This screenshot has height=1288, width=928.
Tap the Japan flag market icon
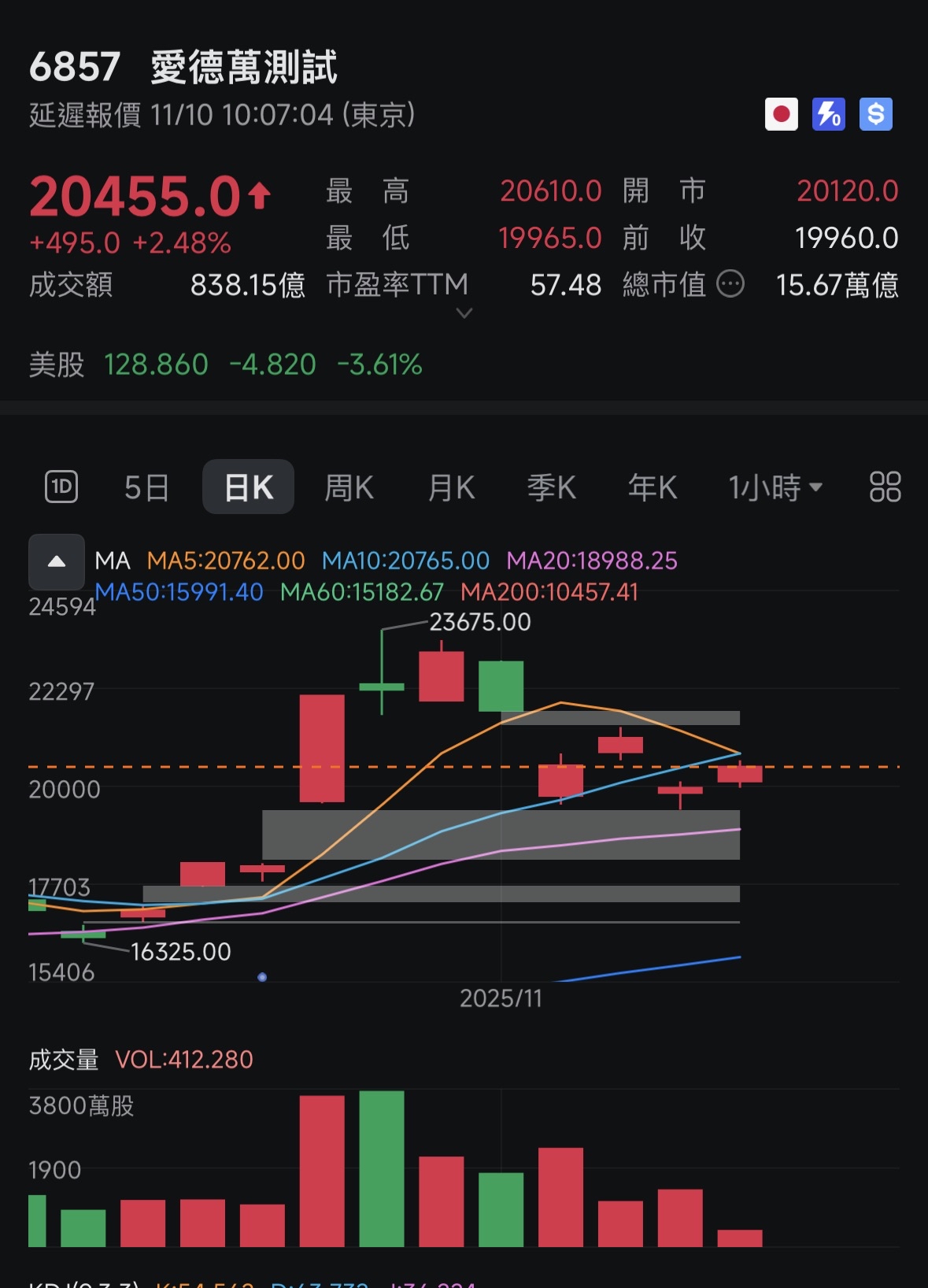[x=782, y=114]
